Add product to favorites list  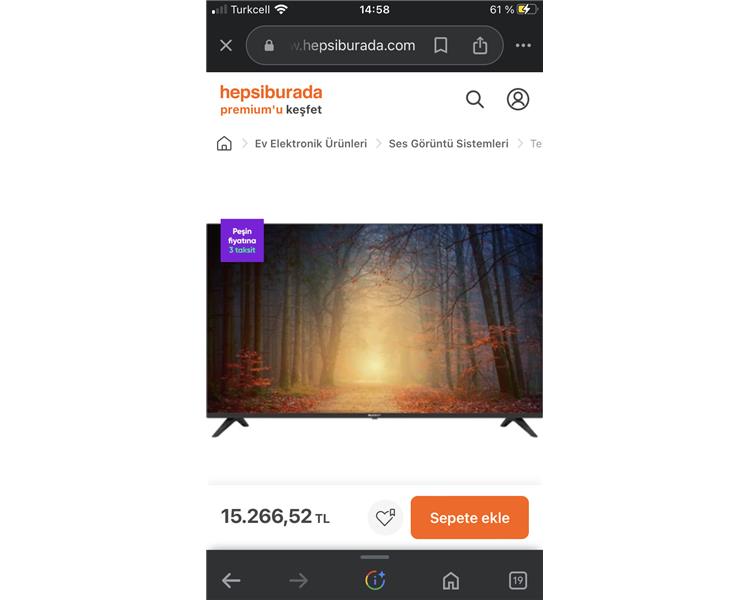385,517
